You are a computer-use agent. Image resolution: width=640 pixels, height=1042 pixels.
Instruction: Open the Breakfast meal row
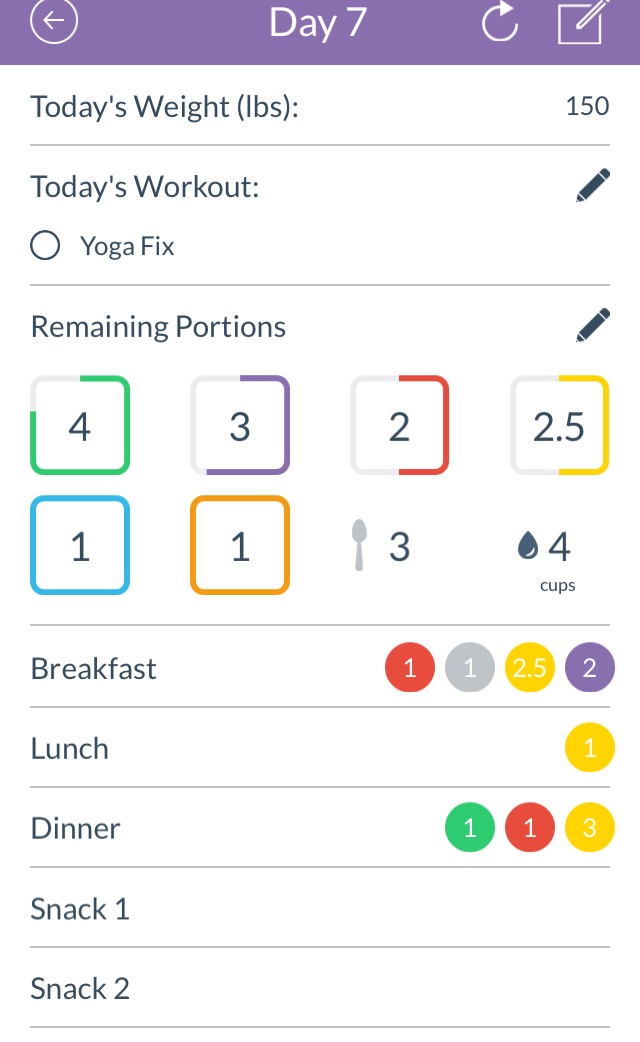coord(320,667)
